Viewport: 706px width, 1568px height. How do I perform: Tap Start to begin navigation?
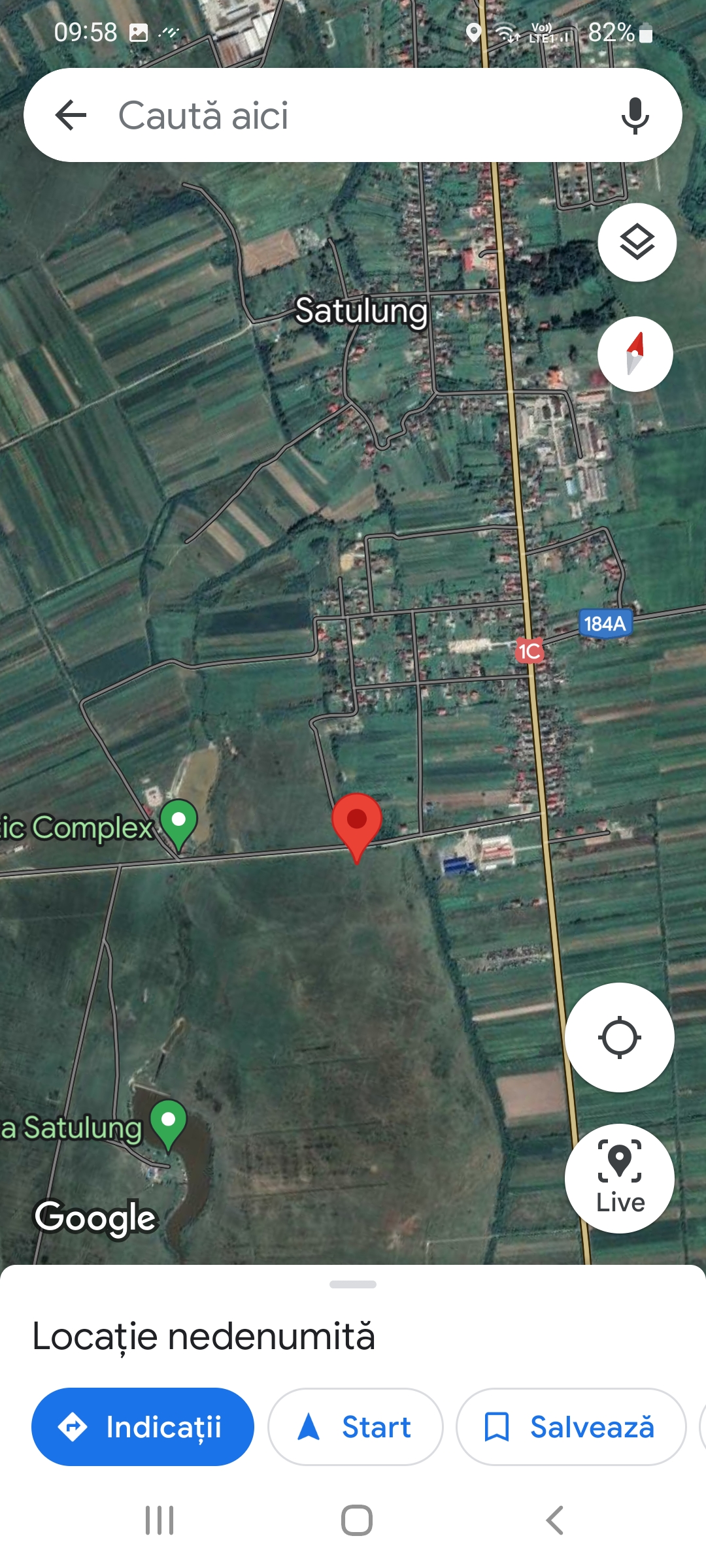click(355, 1427)
